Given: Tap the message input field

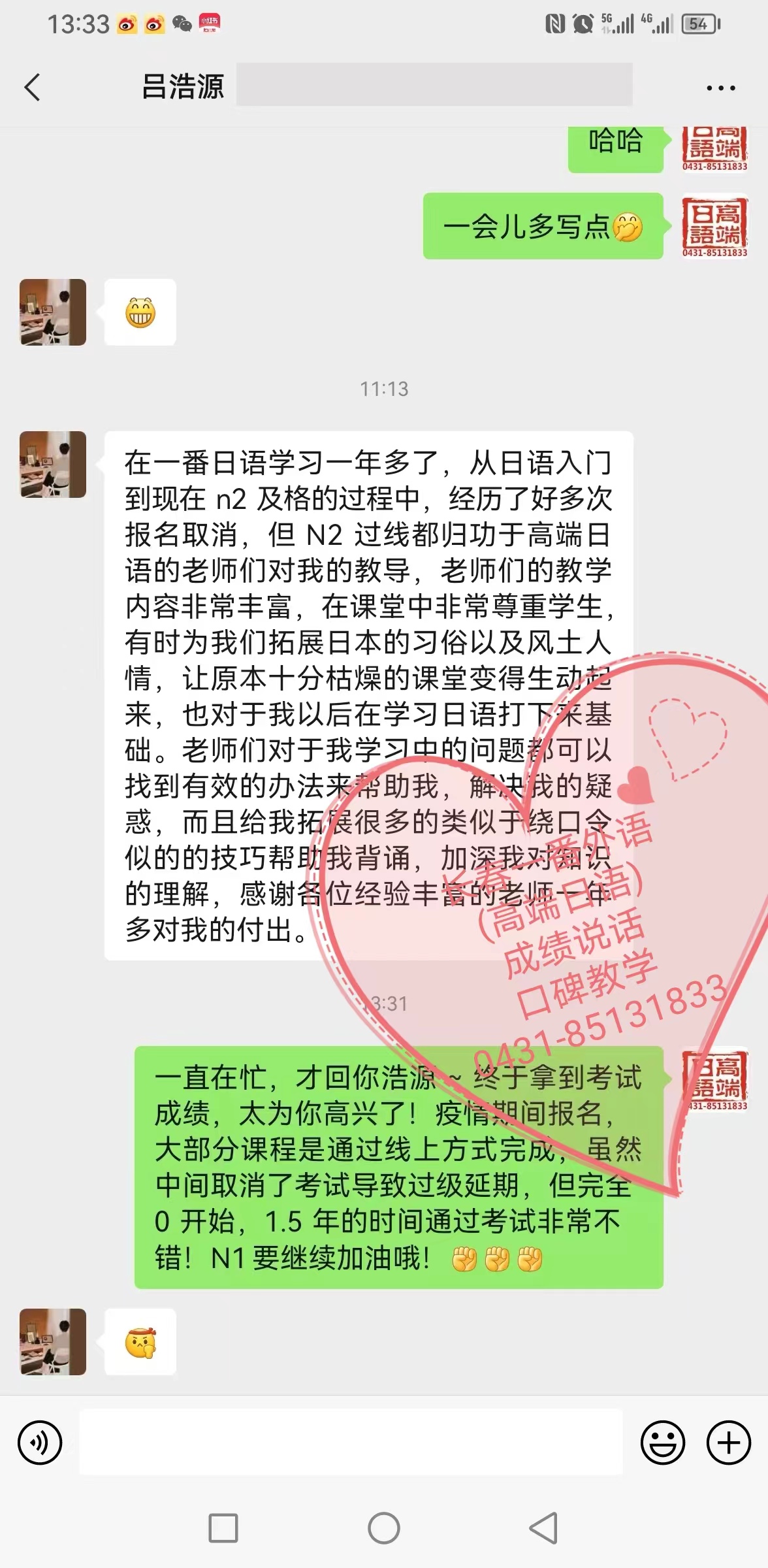Looking at the screenshot, I should click(x=351, y=1442).
